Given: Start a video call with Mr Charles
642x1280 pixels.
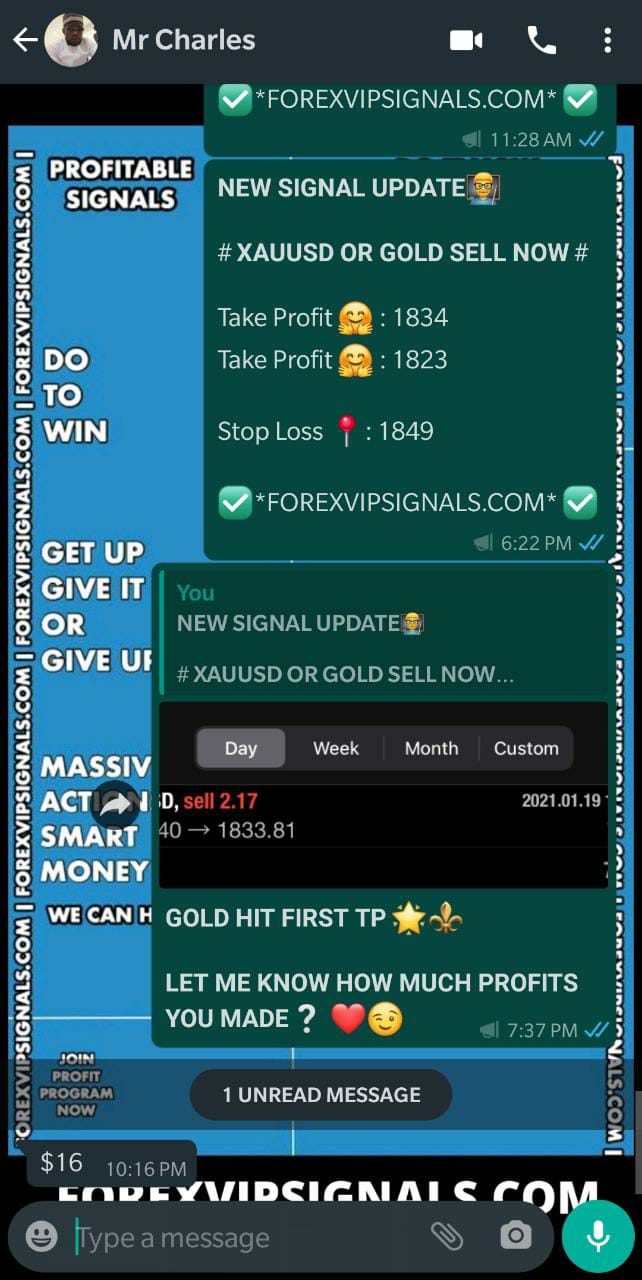Looking at the screenshot, I should point(466,41).
